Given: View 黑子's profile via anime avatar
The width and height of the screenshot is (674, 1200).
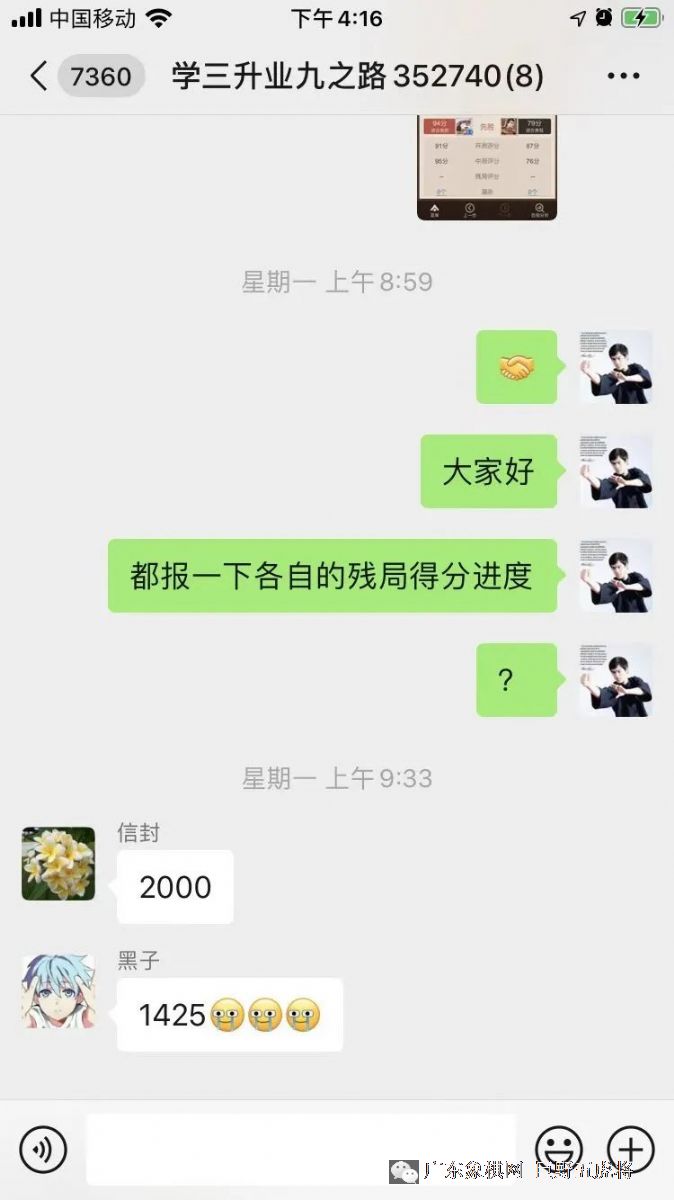Looking at the screenshot, I should pos(59,991).
